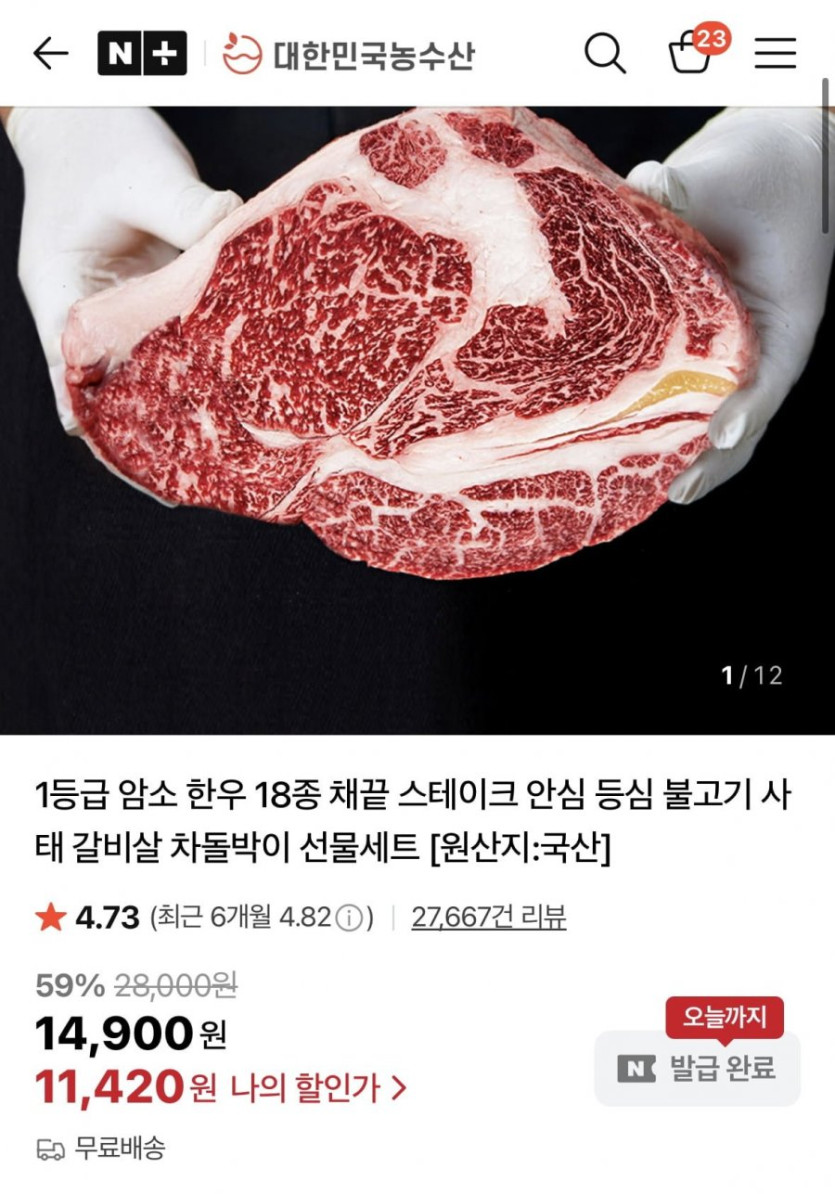Visit the 대한민국농수산 store page
This screenshot has height=1194, width=835.
[348, 54]
